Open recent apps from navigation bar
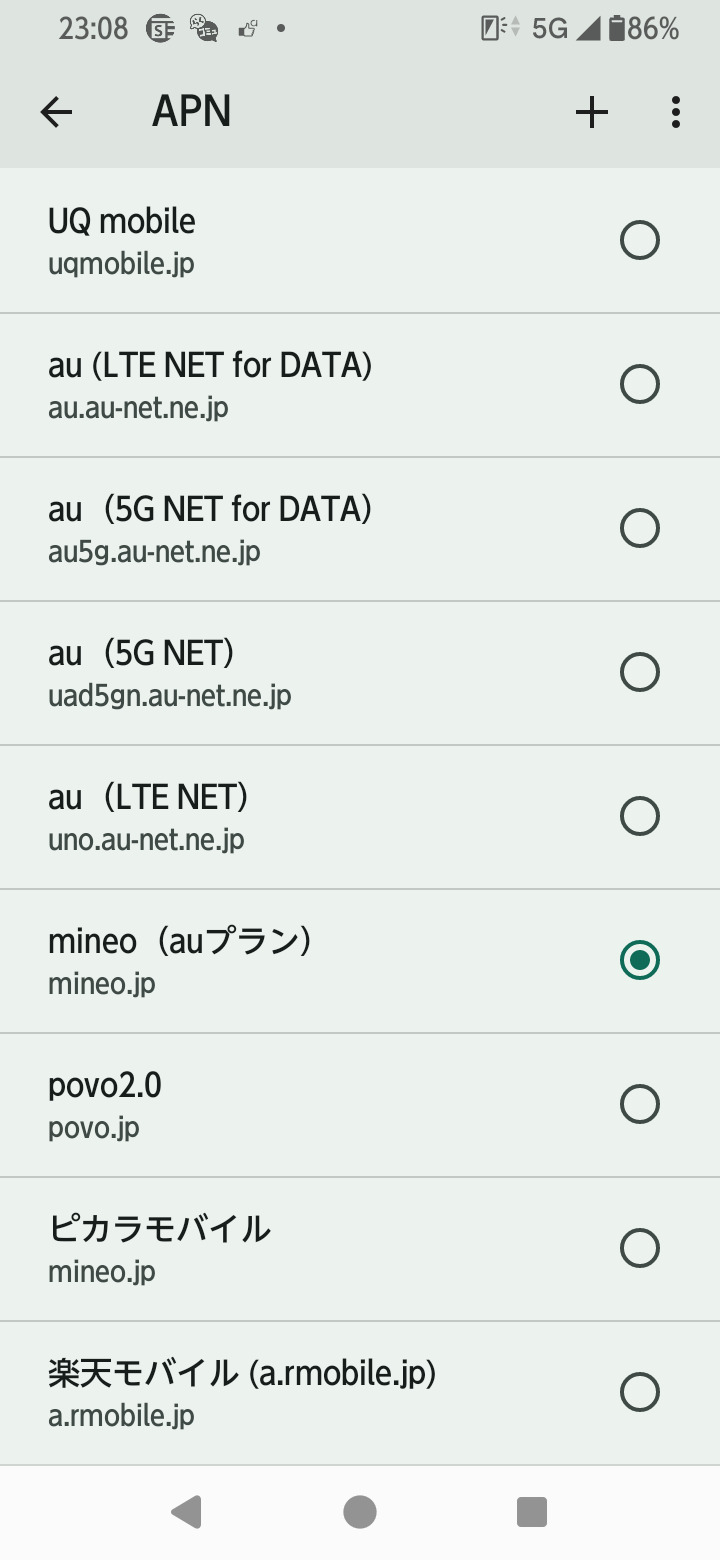Image resolution: width=720 pixels, height=1560 pixels. pyautogui.click(x=532, y=1512)
